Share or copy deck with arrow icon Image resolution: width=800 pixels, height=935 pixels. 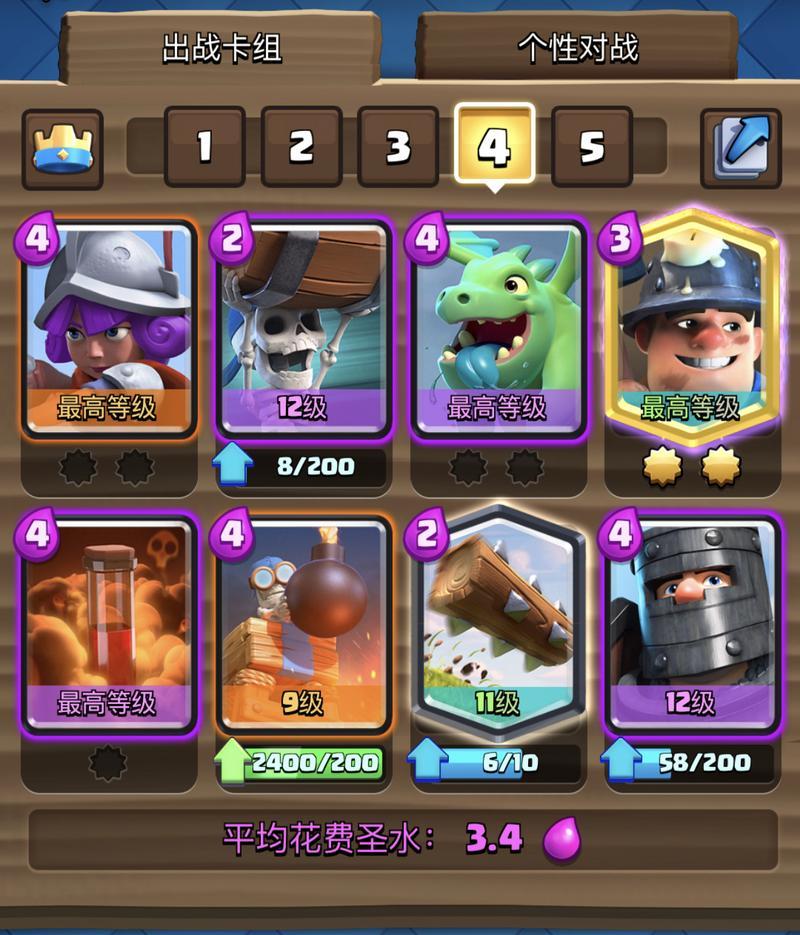pos(740,147)
